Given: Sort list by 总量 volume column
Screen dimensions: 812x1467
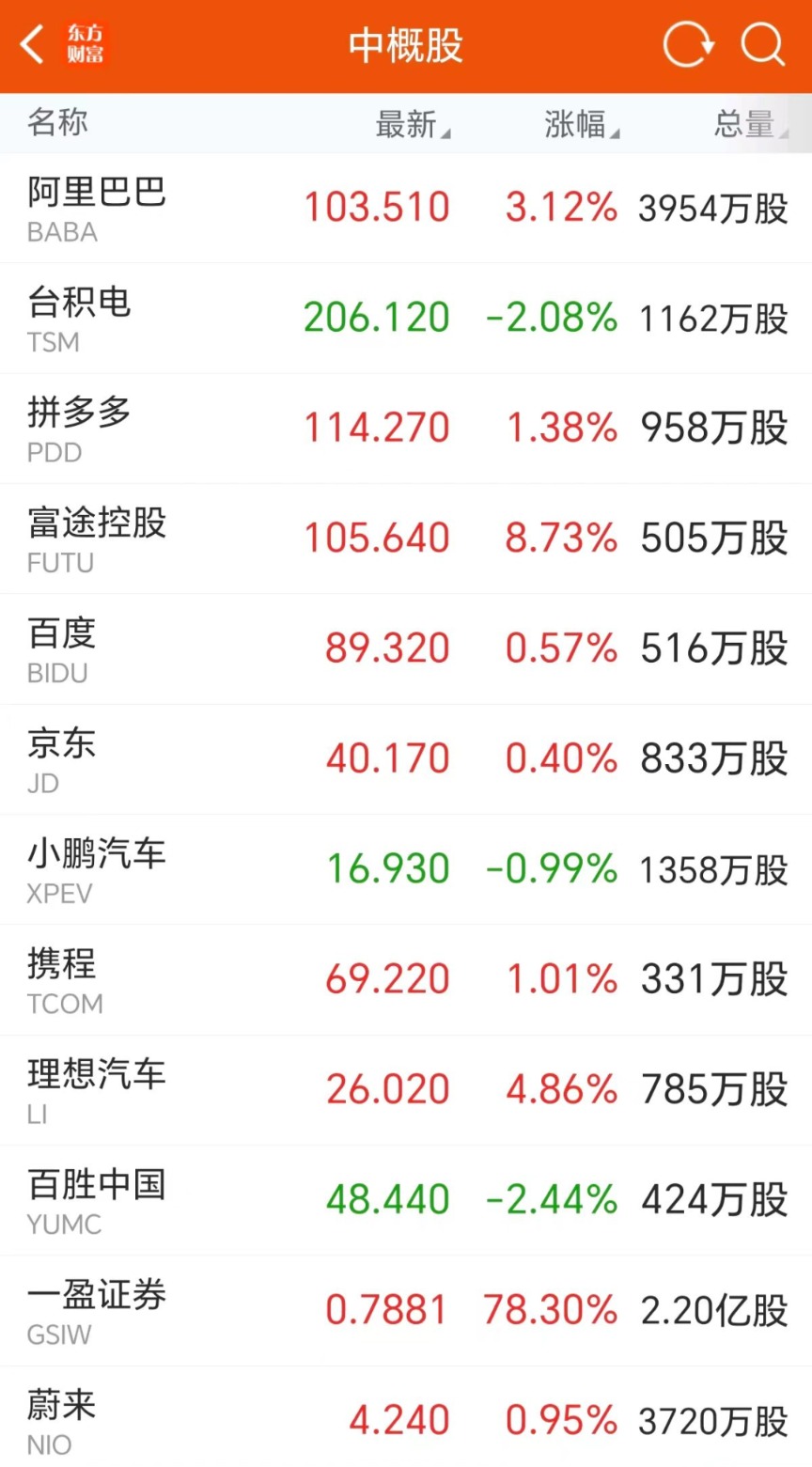Looking at the screenshot, I should click(749, 124).
